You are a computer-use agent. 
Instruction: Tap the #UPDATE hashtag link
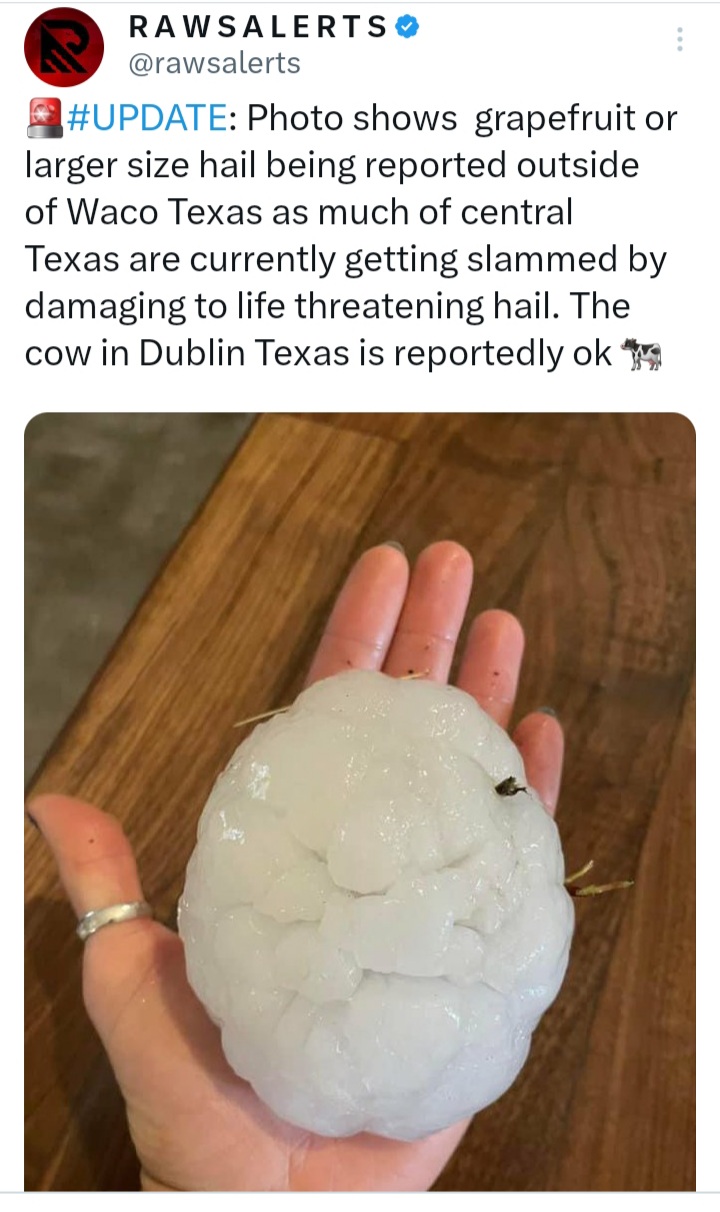point(147,118)
